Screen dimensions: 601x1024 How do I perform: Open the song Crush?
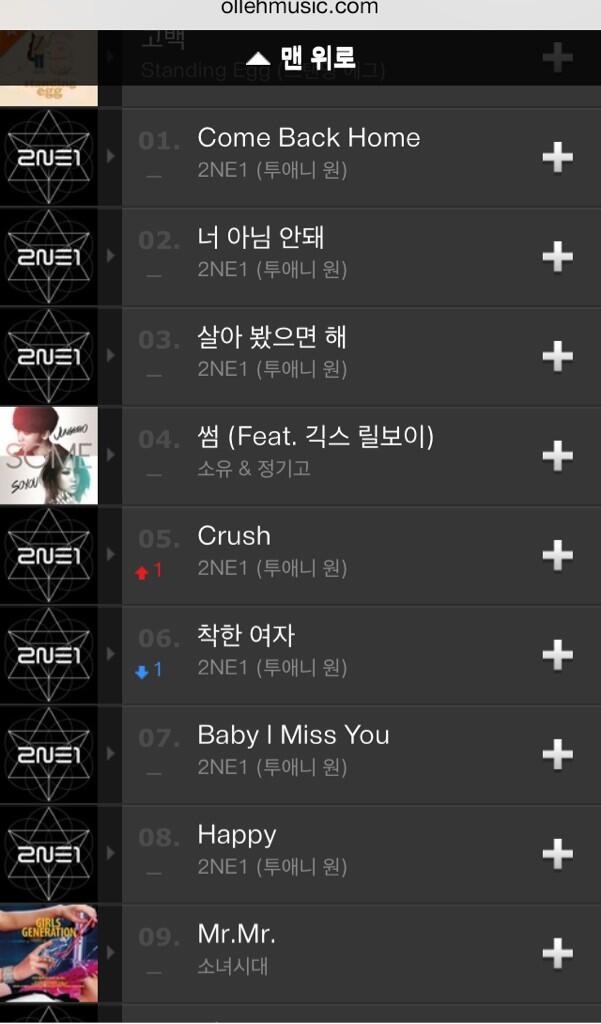coord(234,536)
